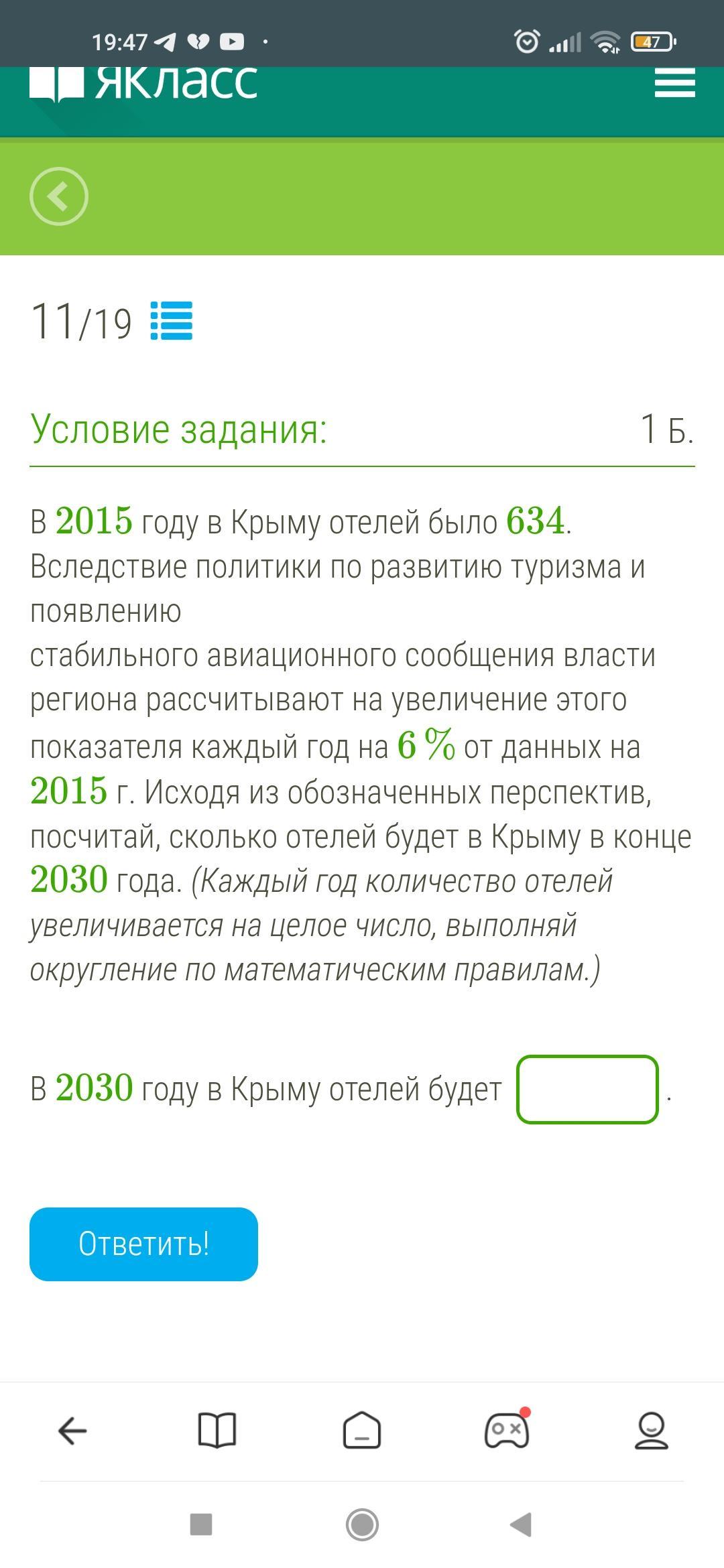Open the hamburger menu
Image resolution: width=724 pixels, height=1568 pixels.
click(674, 84)
